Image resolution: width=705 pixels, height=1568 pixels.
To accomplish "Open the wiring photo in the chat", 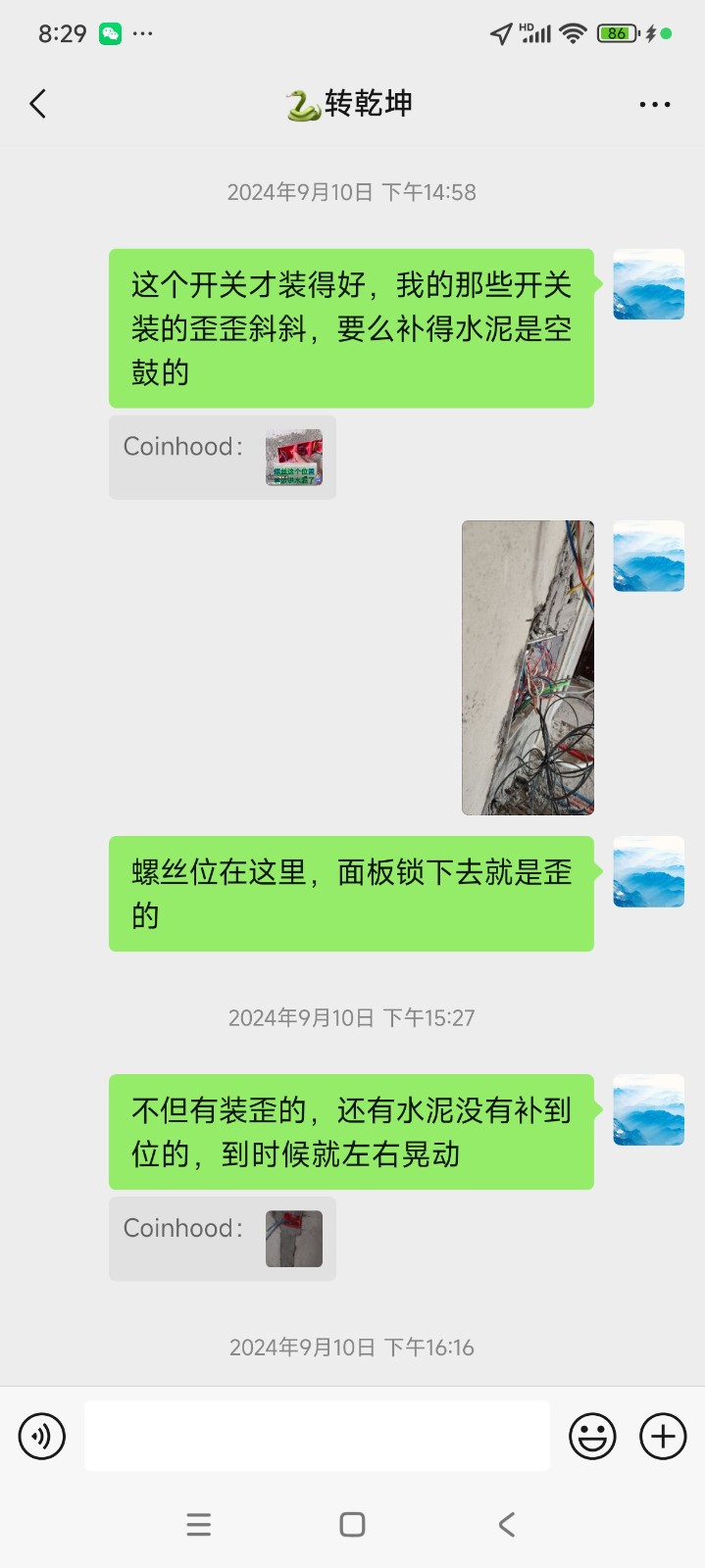I will 528,667.
